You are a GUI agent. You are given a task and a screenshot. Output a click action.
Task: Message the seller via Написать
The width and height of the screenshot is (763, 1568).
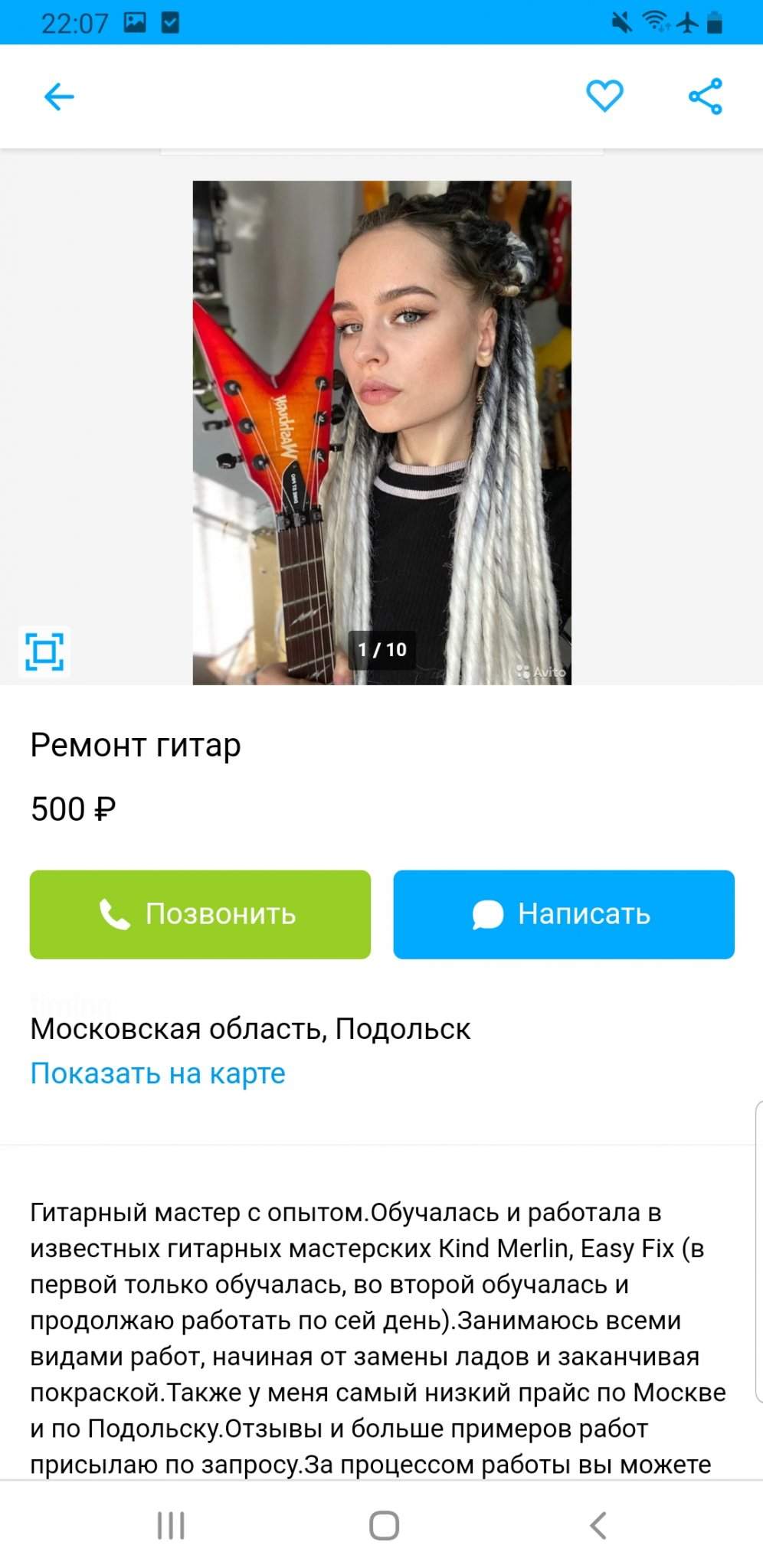click(564, 914)
